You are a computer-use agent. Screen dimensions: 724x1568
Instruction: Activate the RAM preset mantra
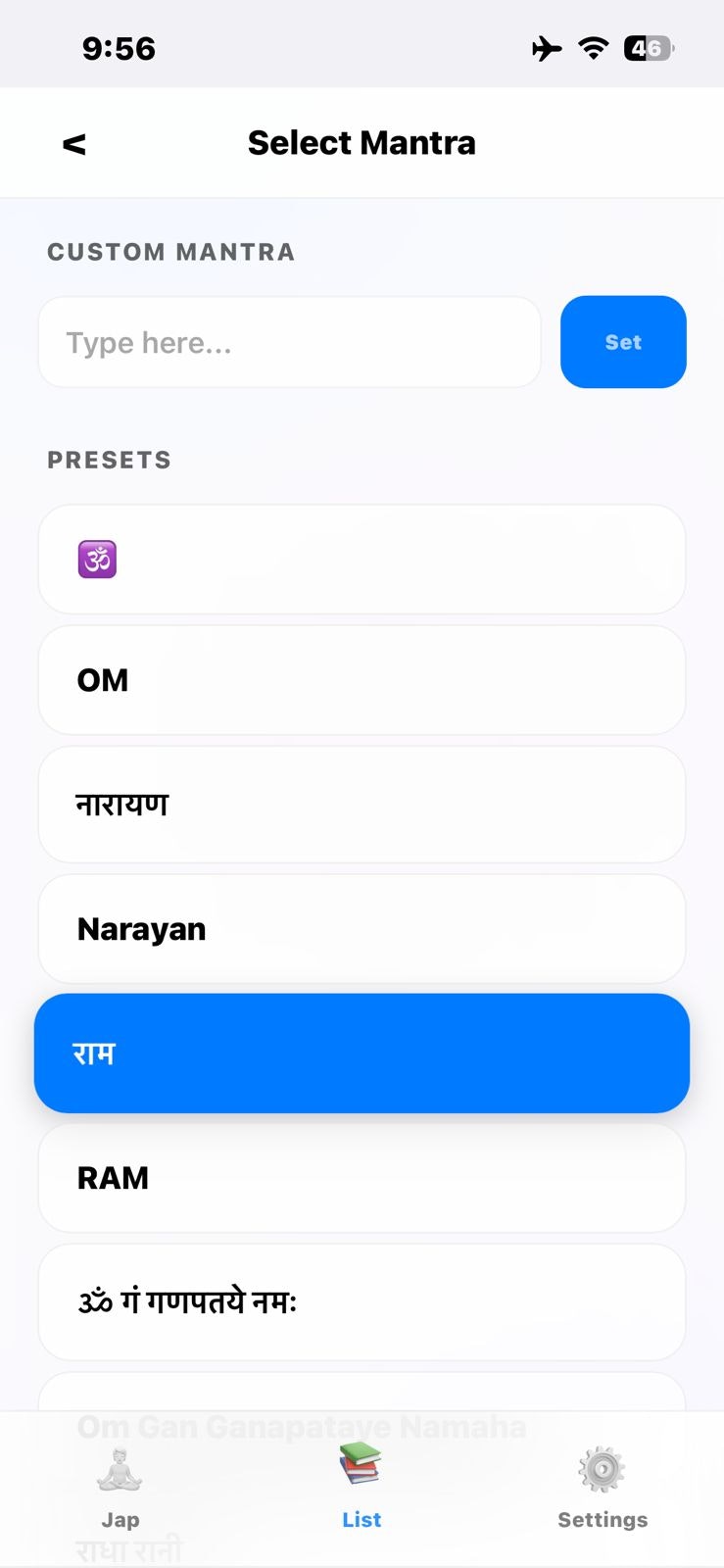point(362,1177)
